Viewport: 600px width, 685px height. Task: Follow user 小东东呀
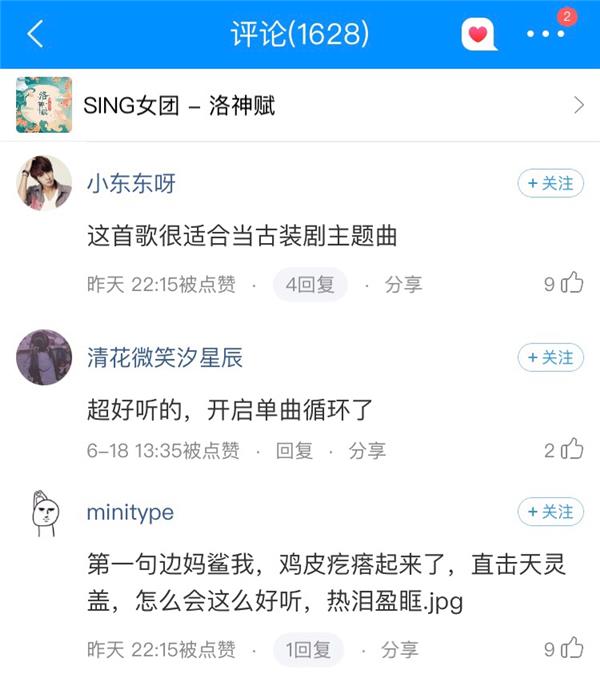(550, 184)
